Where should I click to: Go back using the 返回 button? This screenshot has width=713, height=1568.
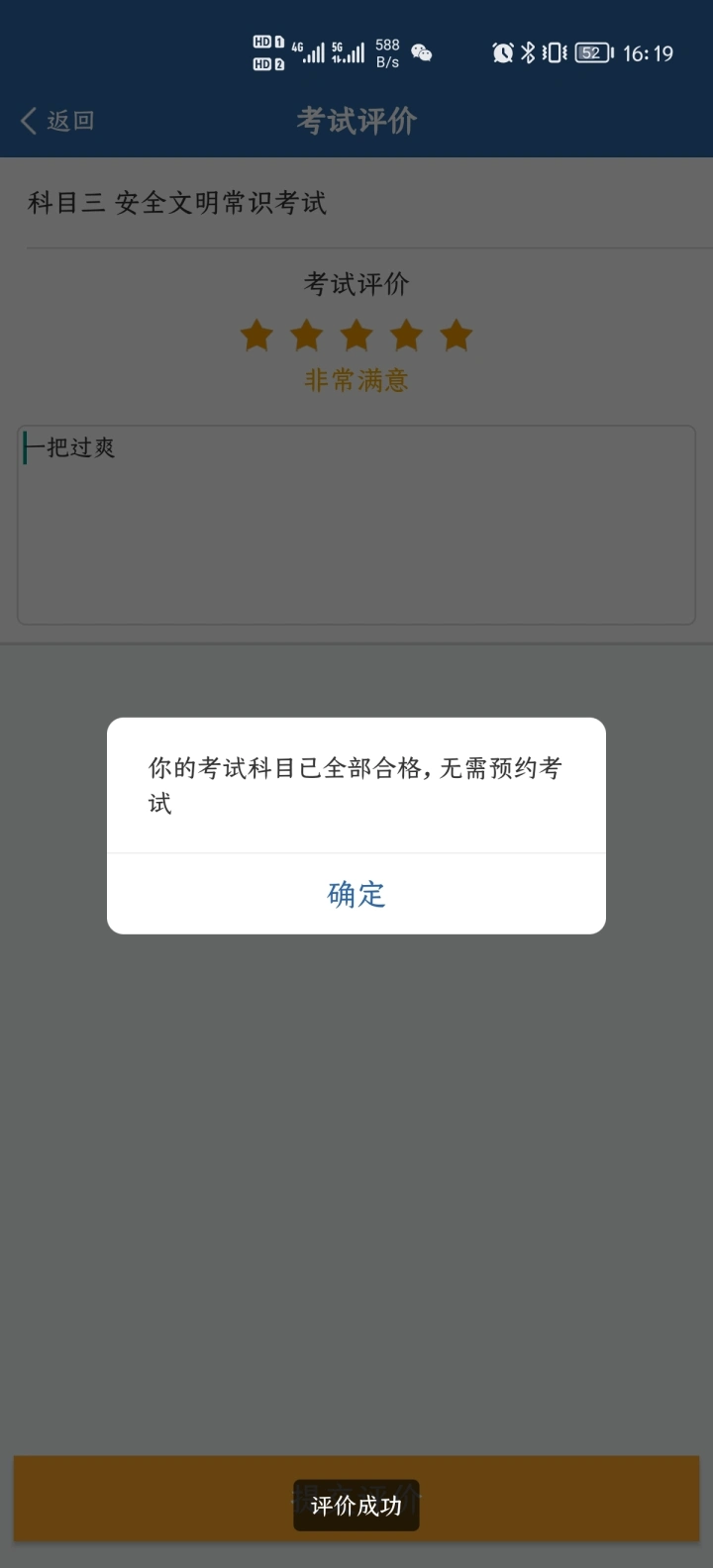(57, 121)
